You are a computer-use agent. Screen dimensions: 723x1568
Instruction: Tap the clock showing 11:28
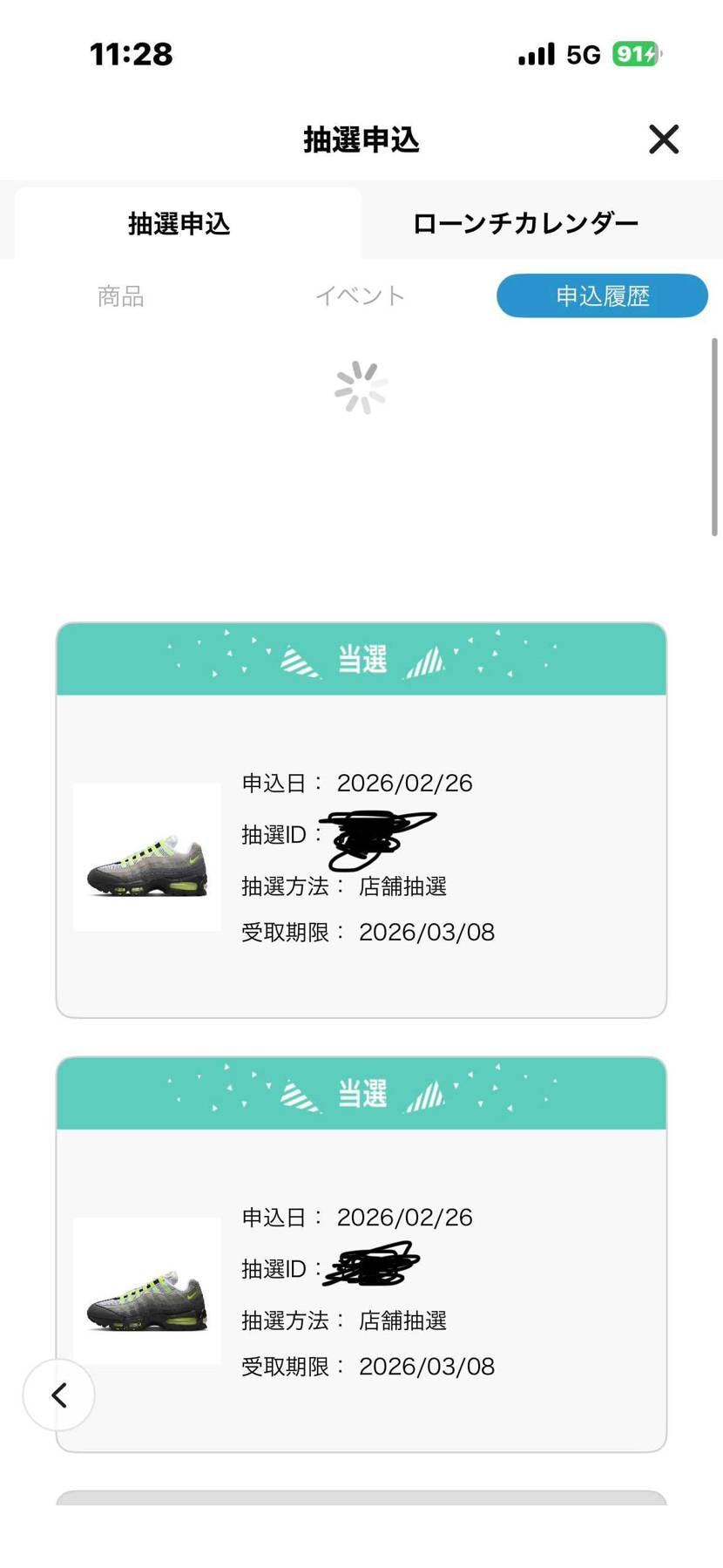[129, 54]
